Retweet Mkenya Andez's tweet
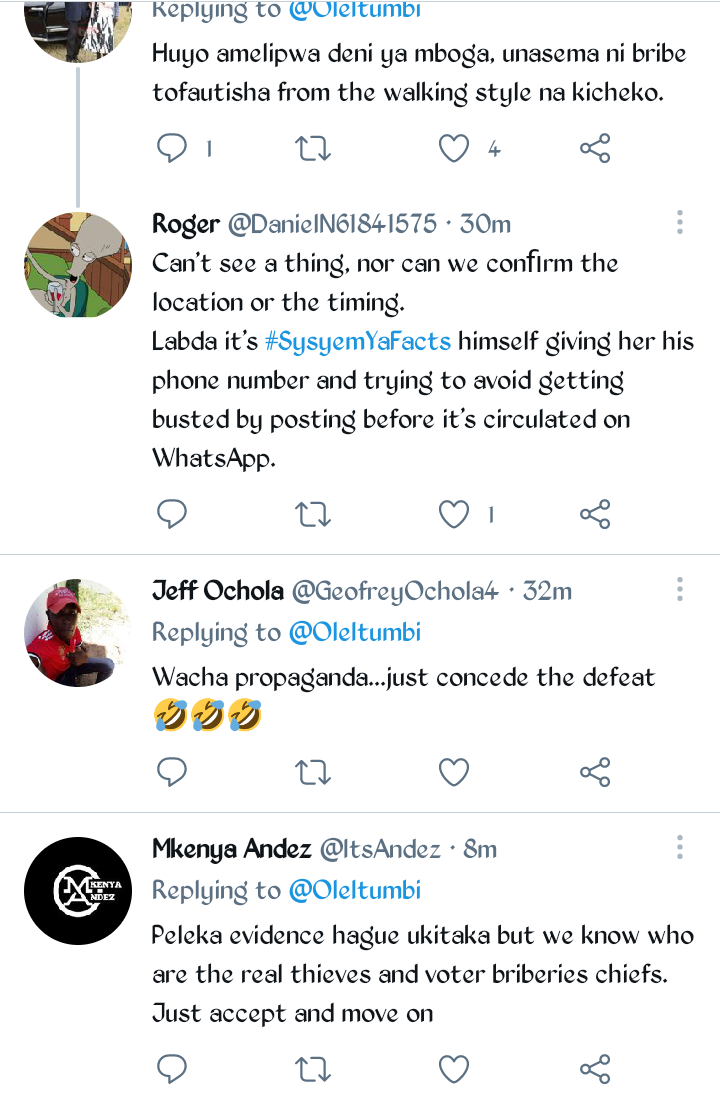The width and height of the screenshot is (720, 1101). pyautogui.click(x=314, y=1069)
